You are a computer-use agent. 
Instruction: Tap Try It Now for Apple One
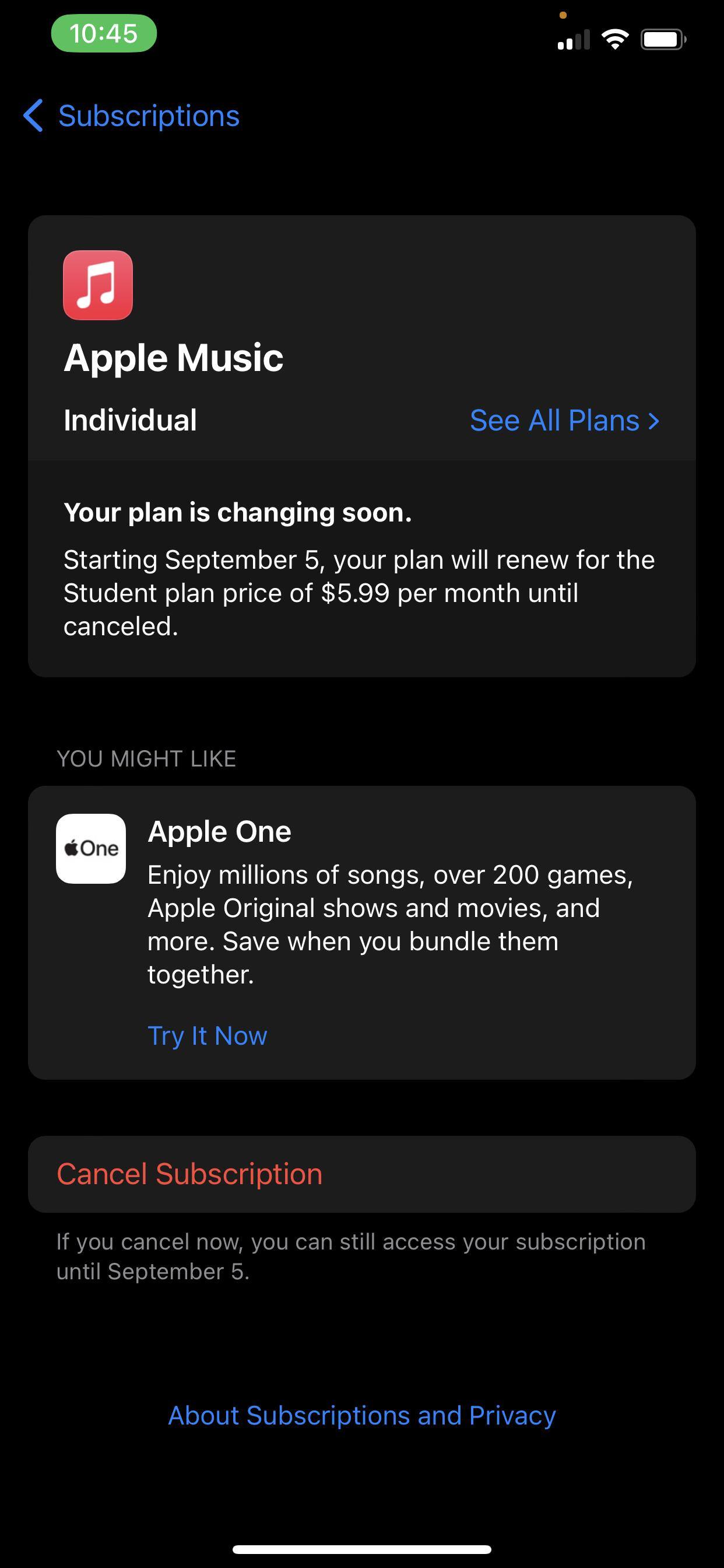pos(207,1035)
